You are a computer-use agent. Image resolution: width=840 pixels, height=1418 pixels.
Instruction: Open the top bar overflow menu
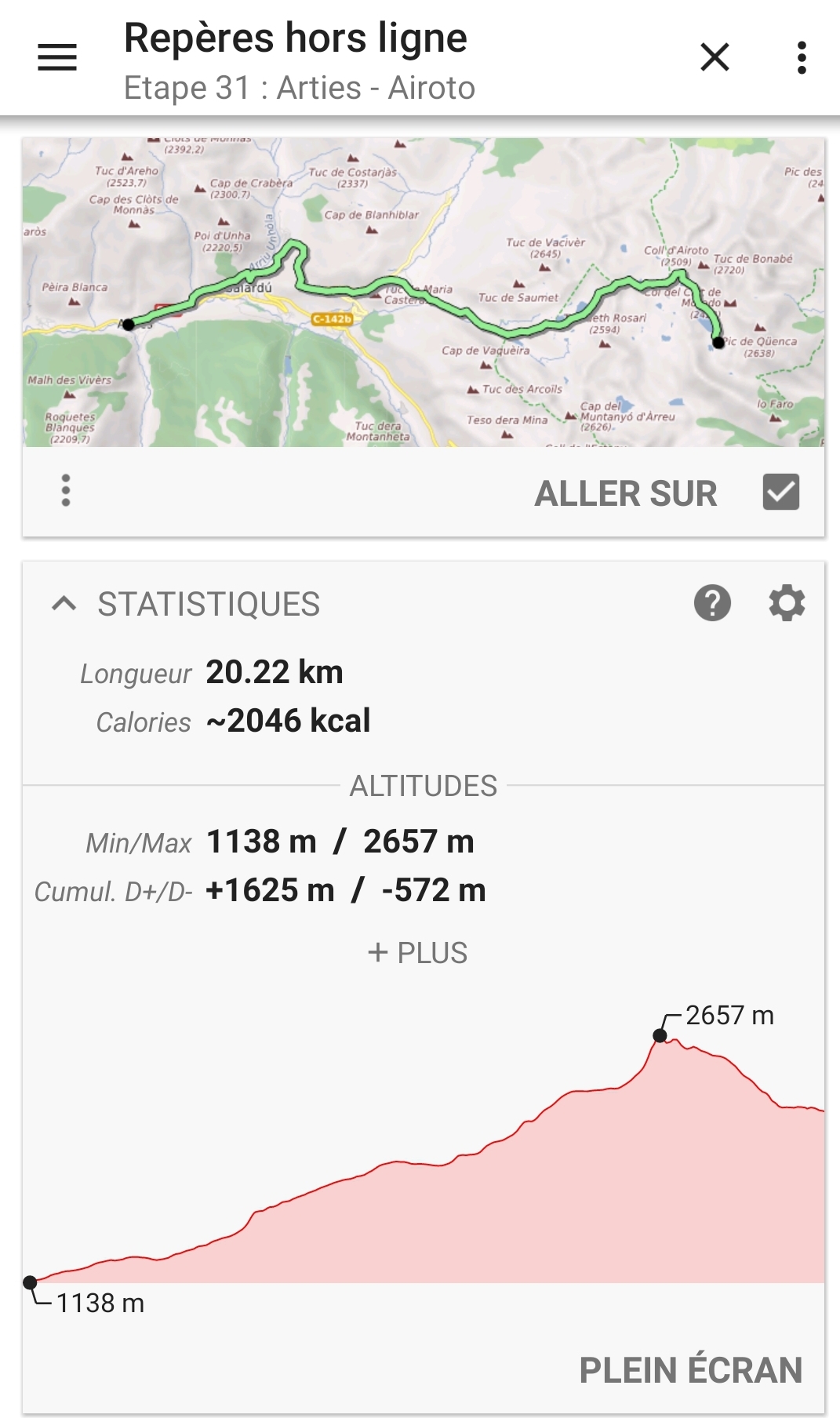pyautogui.click(x=801, y=57)
